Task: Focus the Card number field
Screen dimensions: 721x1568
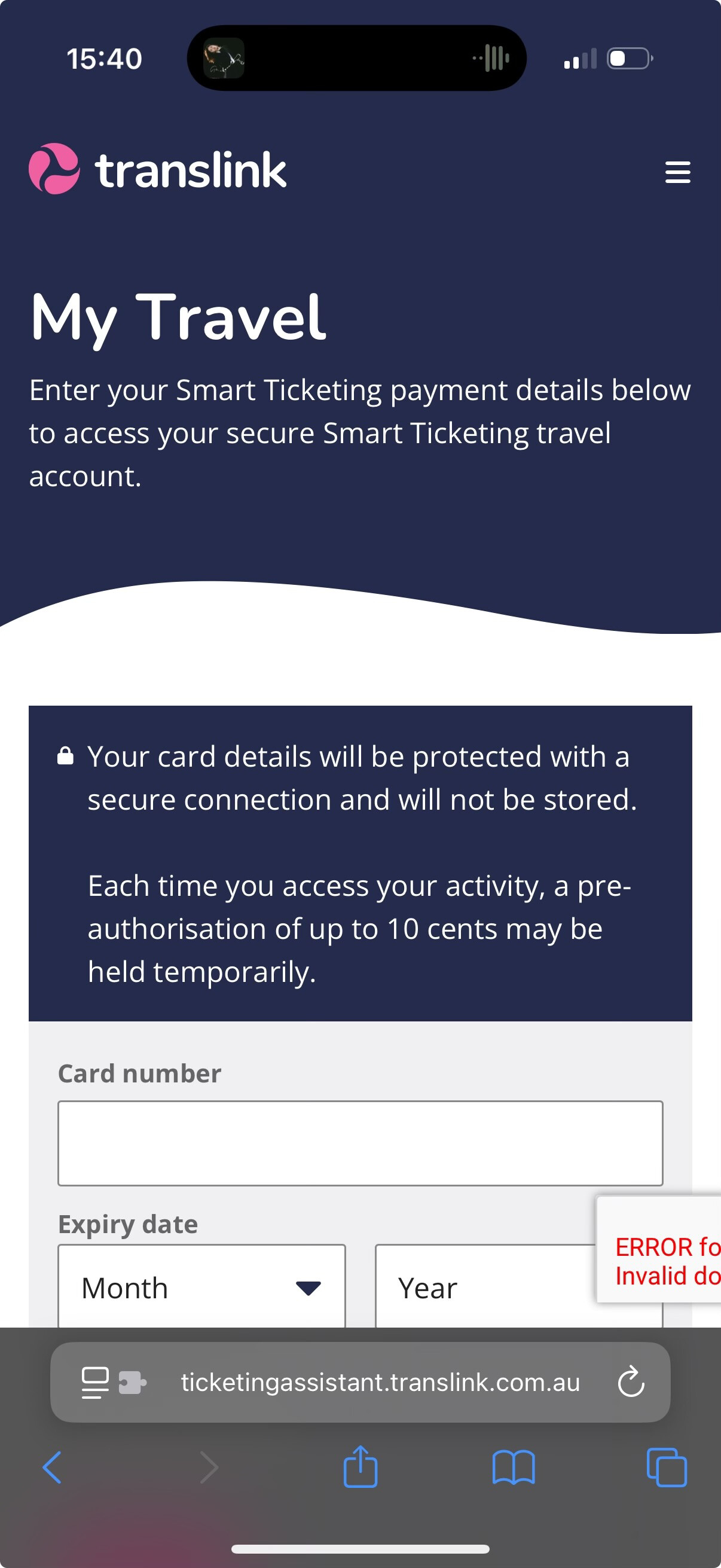Action: [360, 1143]
